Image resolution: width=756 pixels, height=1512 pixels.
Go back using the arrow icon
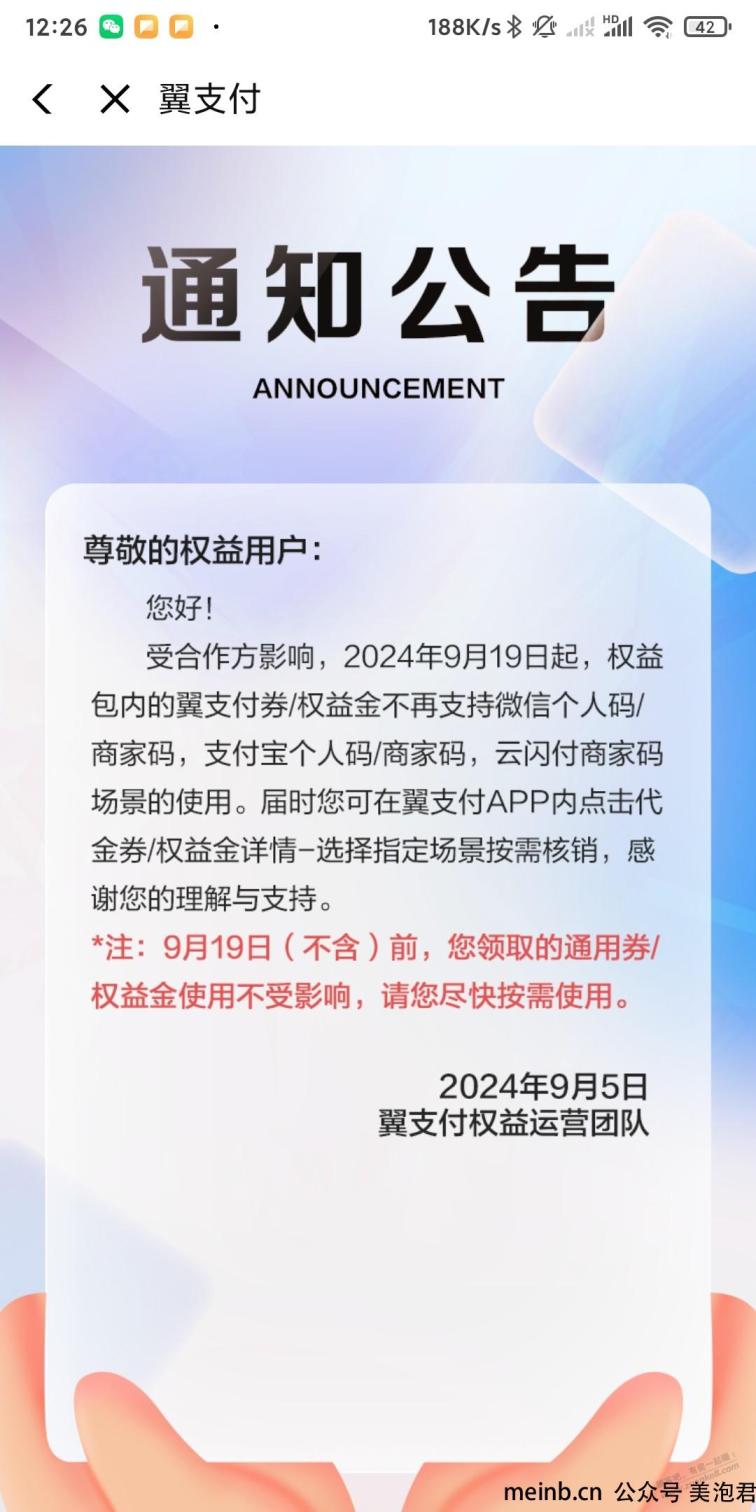point(42,99)
